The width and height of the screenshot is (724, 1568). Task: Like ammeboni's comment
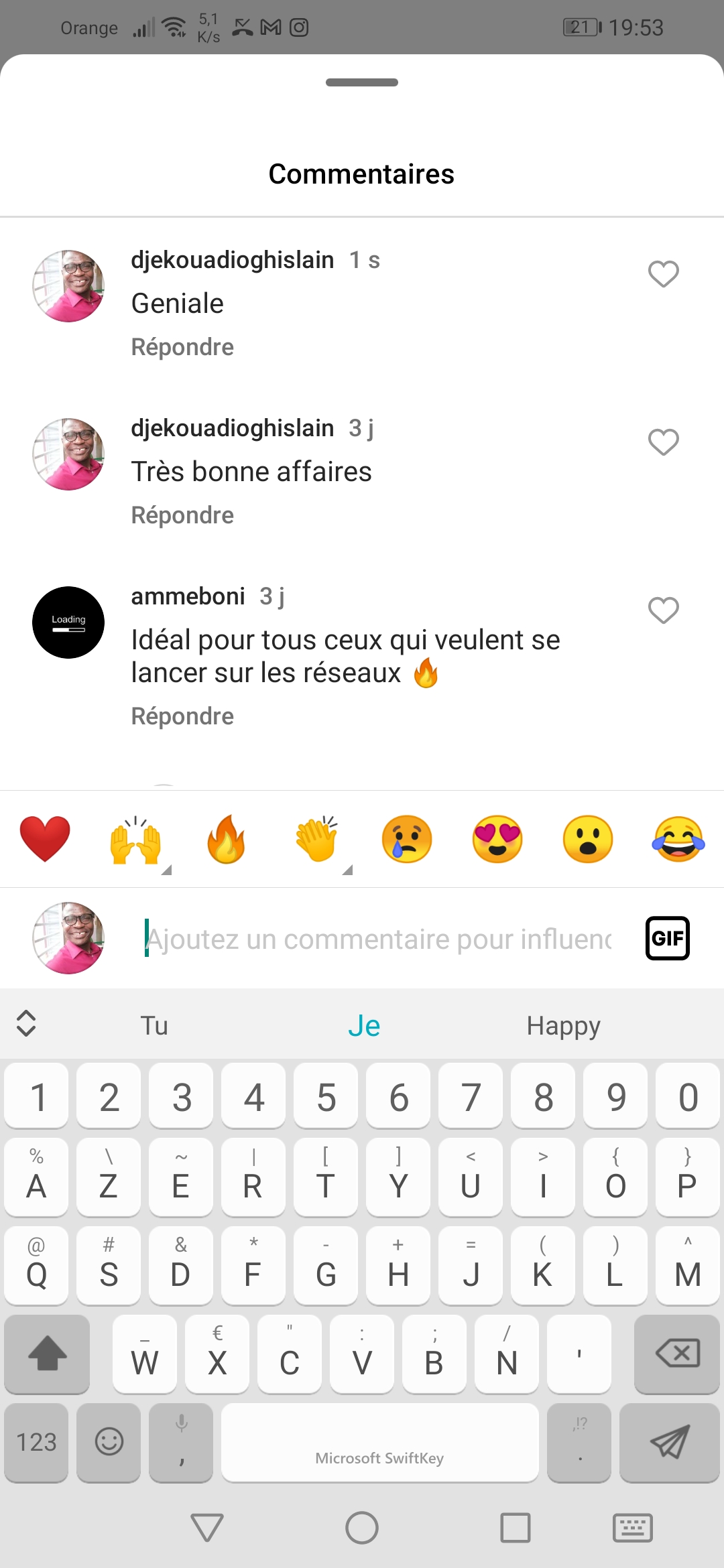point(663,610)
